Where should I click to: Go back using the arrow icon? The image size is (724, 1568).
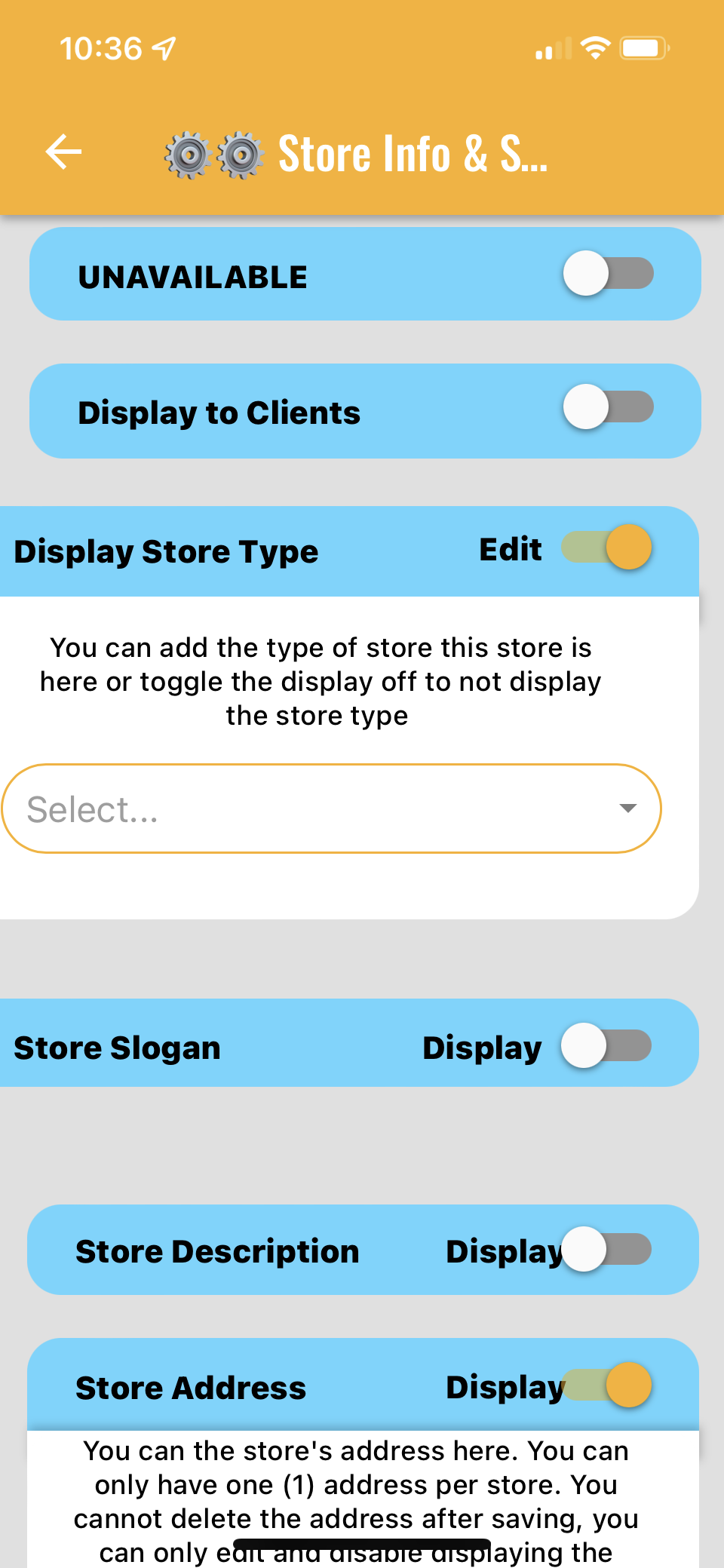click(x=63, y=152)
